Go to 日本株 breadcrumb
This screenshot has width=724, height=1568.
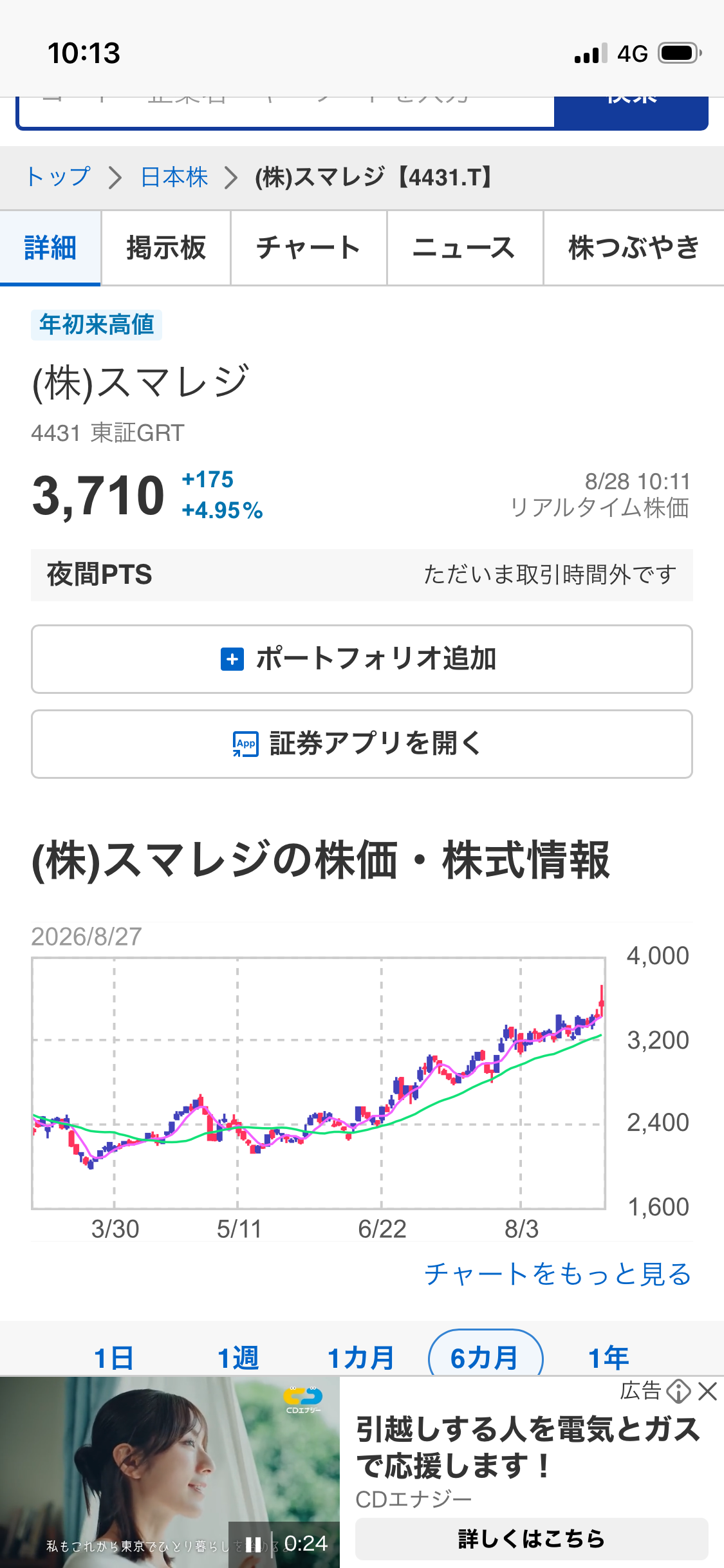coord(174,177)
